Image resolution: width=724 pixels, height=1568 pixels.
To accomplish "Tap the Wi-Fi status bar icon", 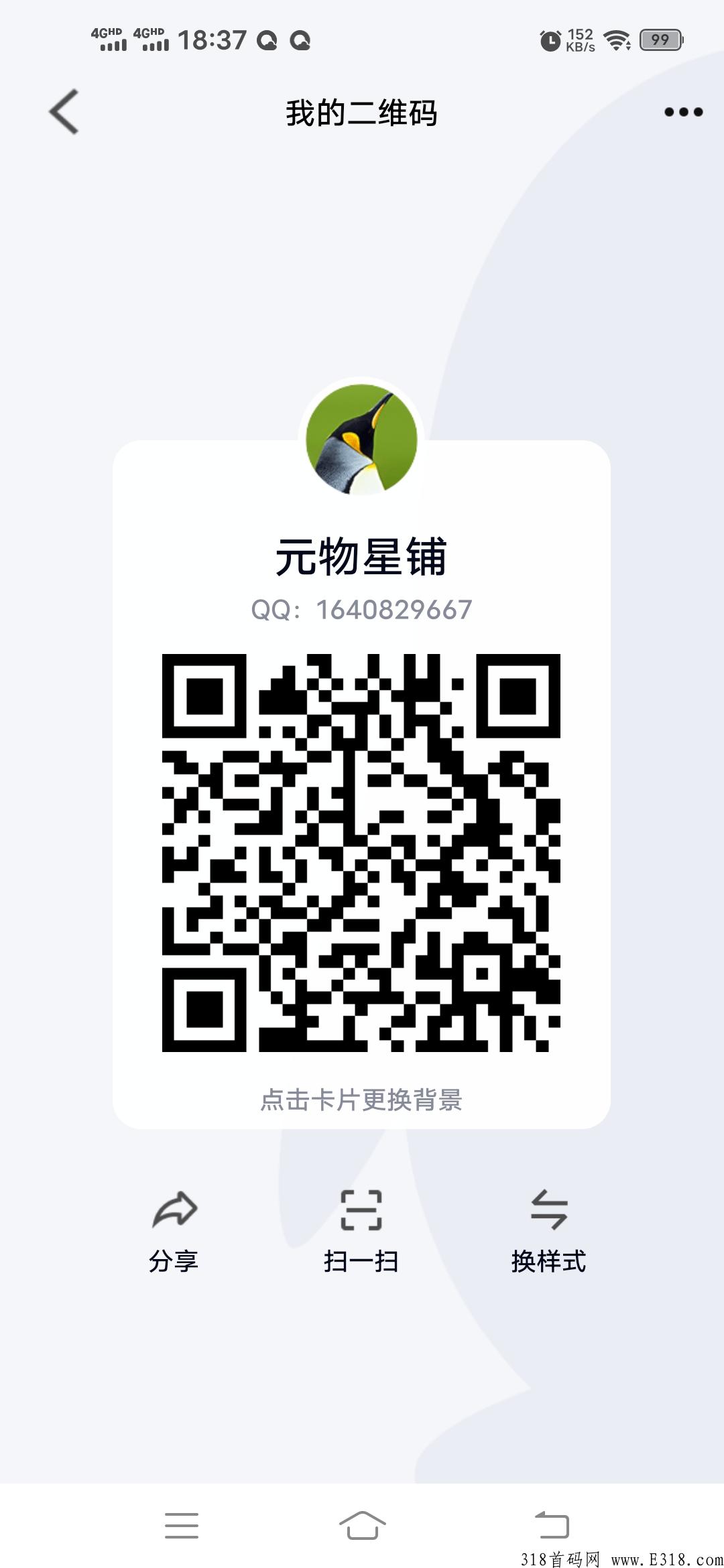I will [618, 40].
